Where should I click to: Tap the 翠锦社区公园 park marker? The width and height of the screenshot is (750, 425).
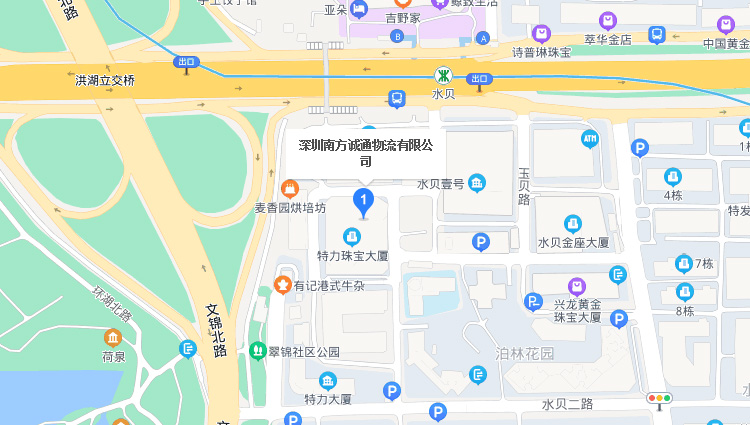pos(258,352)
